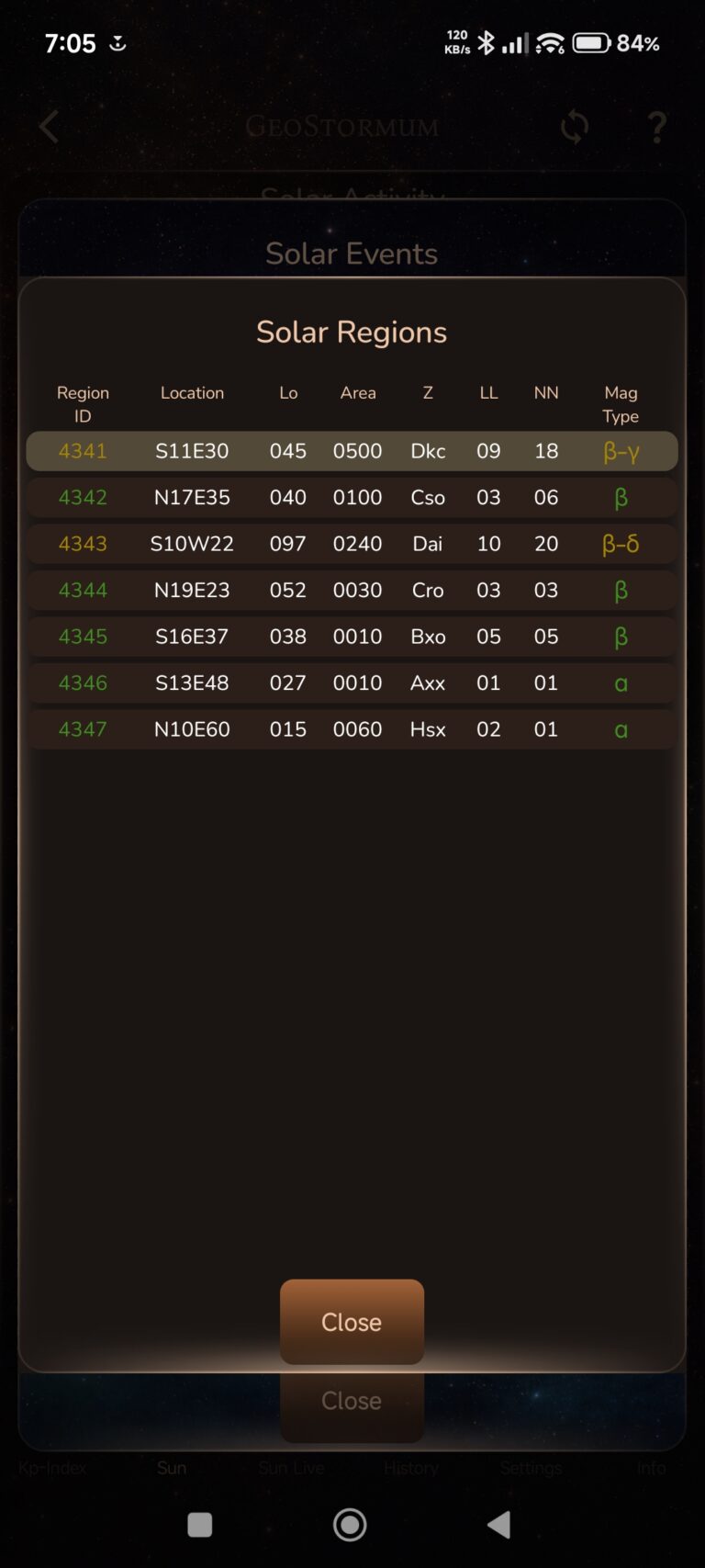Select region 4341 row
This screenshot has height=1568, width=705.
tap(352, 451)
